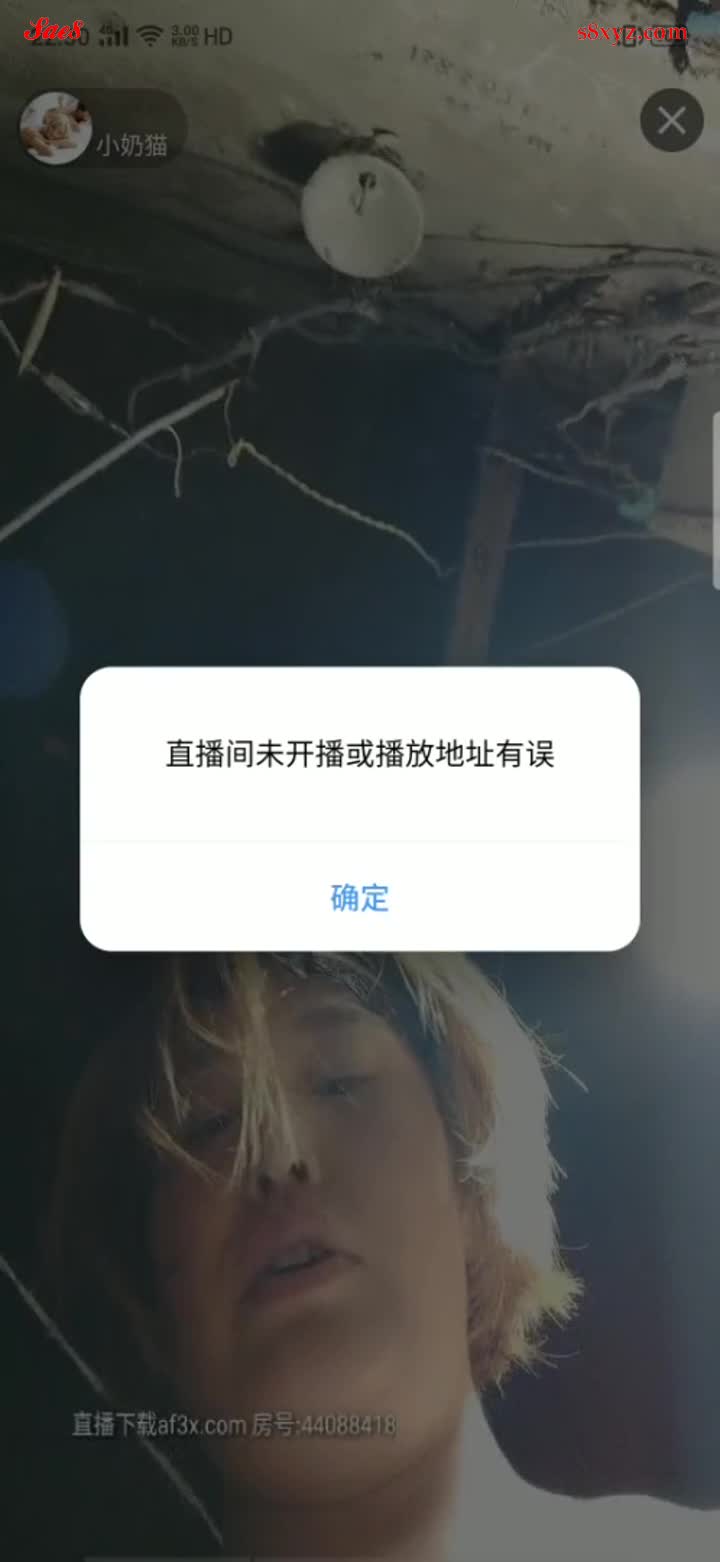This screenshot has width=720, height=1562.
Task: Open the streamer 小奶猫's profile avatar
Action: 56,128
